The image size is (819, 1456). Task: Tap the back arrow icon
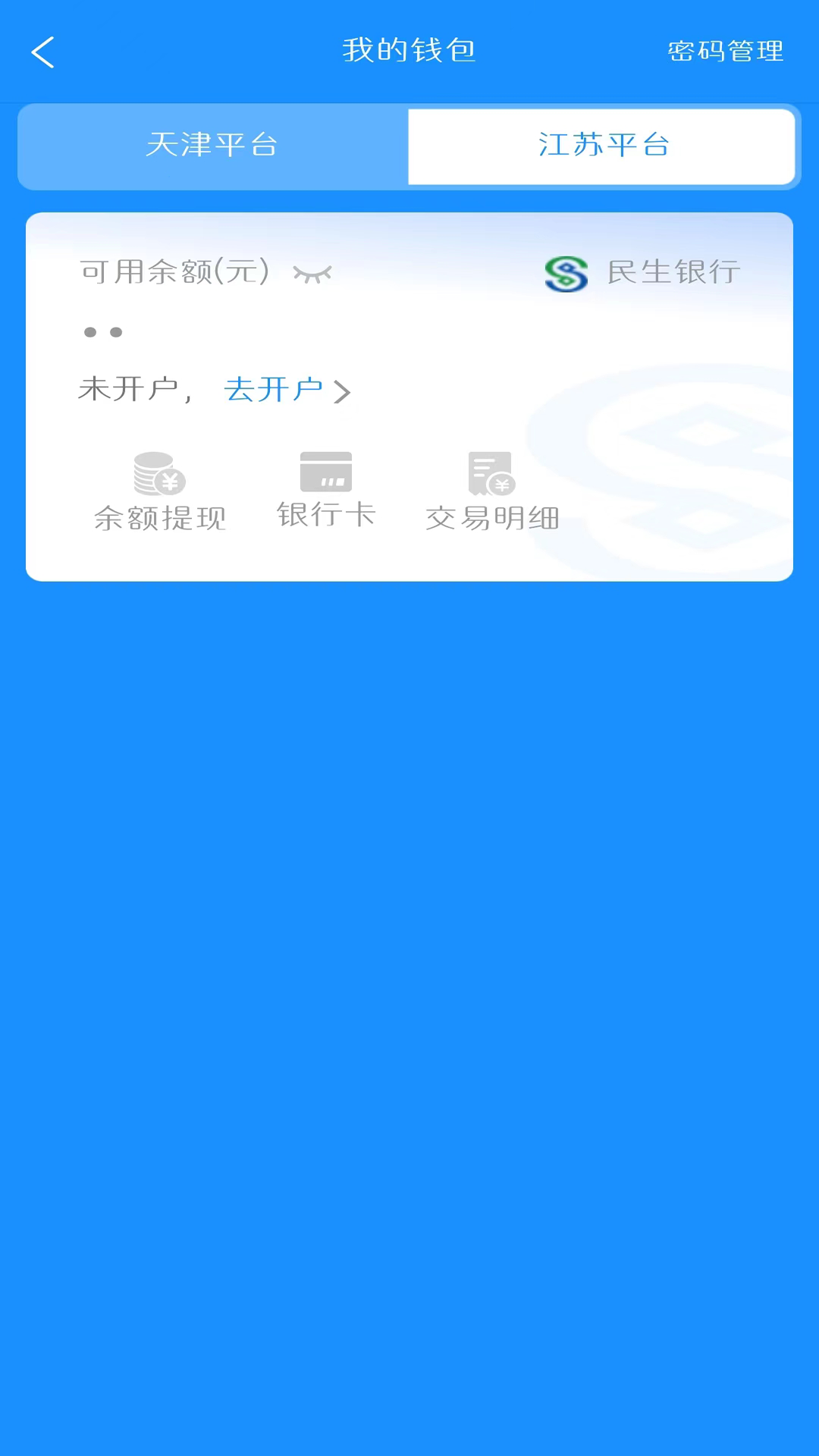pos(43,53)
